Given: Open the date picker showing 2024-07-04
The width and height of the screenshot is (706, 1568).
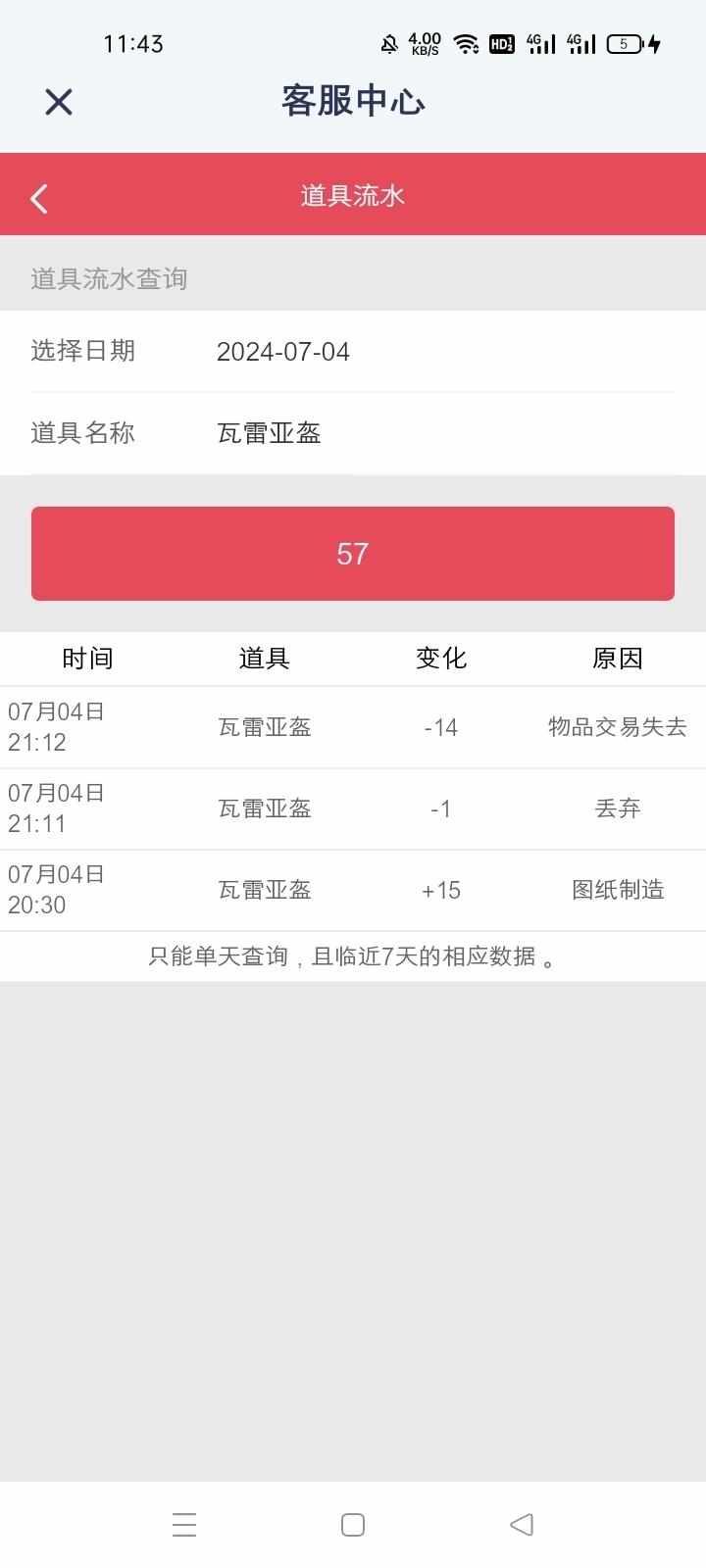Looking at the screenshot, I should 353,352.
